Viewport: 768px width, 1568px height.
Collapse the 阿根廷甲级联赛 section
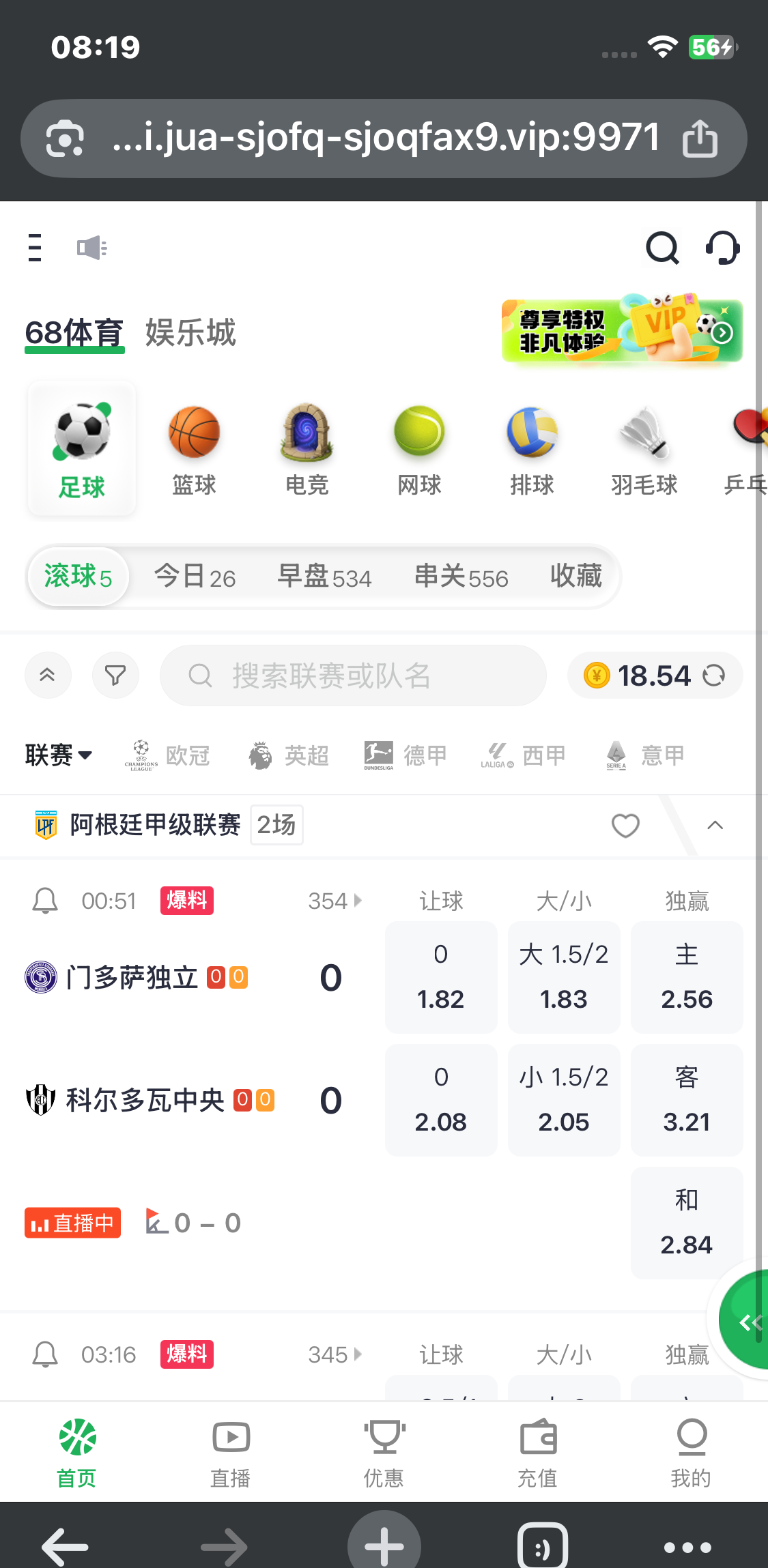click(x=715, y=826)
